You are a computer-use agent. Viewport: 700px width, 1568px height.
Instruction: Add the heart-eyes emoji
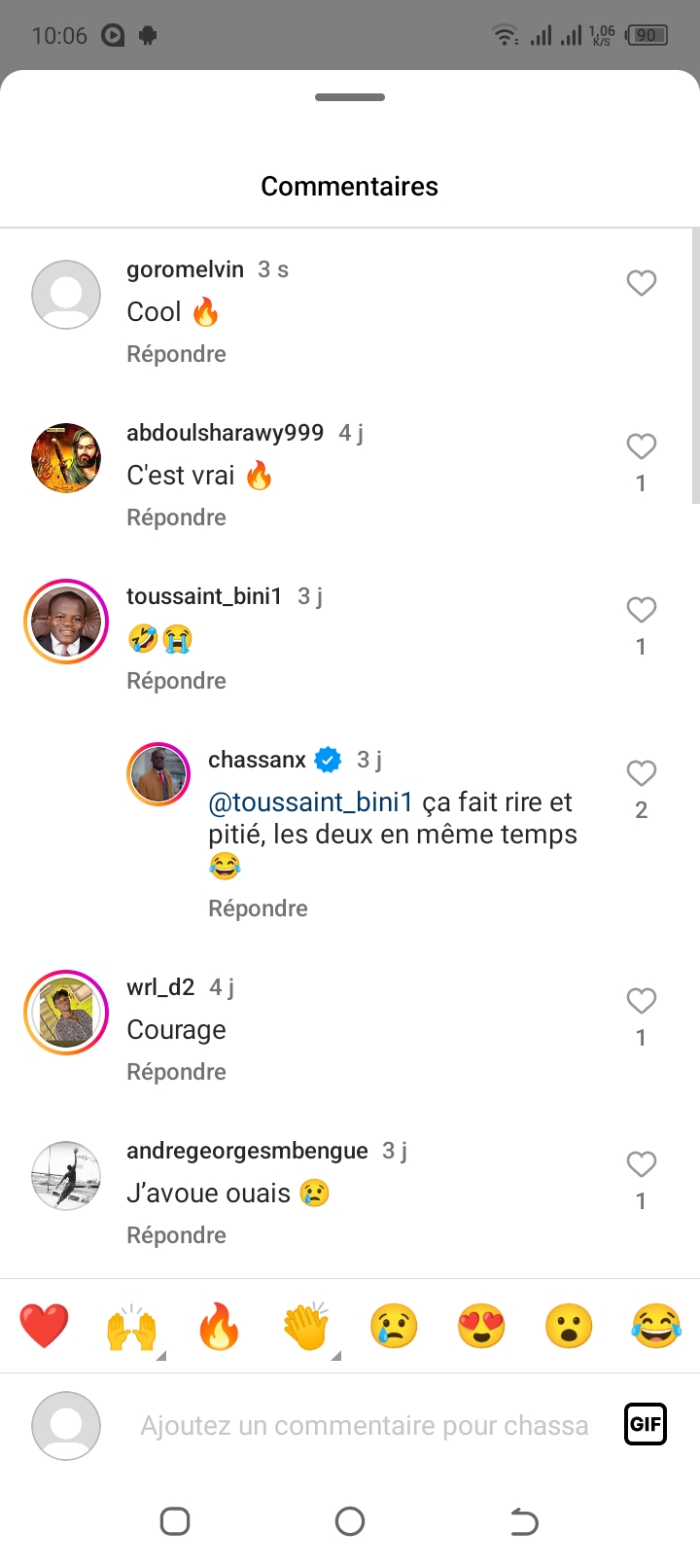[481, 1326]
